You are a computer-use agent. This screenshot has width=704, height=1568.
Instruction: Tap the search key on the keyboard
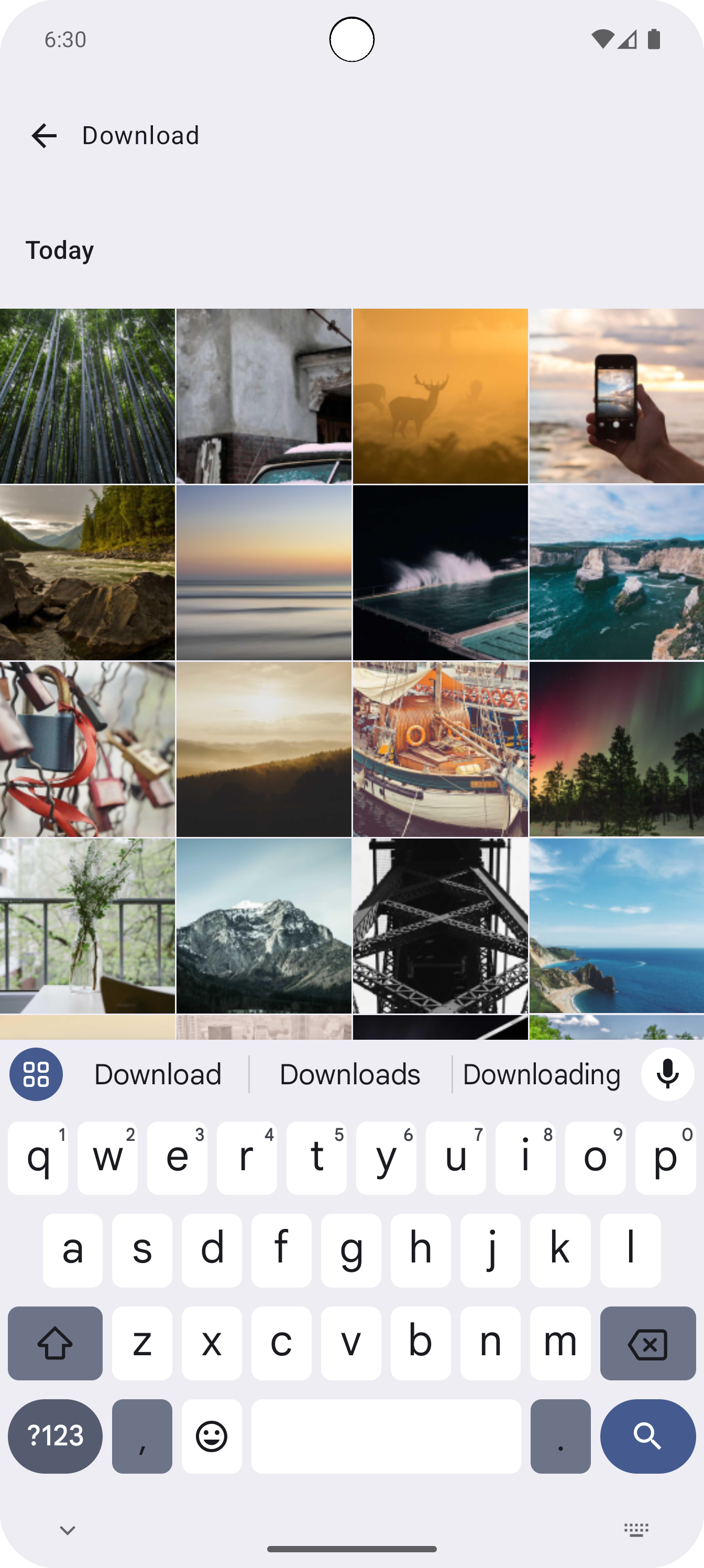(x=647, y=1436)
